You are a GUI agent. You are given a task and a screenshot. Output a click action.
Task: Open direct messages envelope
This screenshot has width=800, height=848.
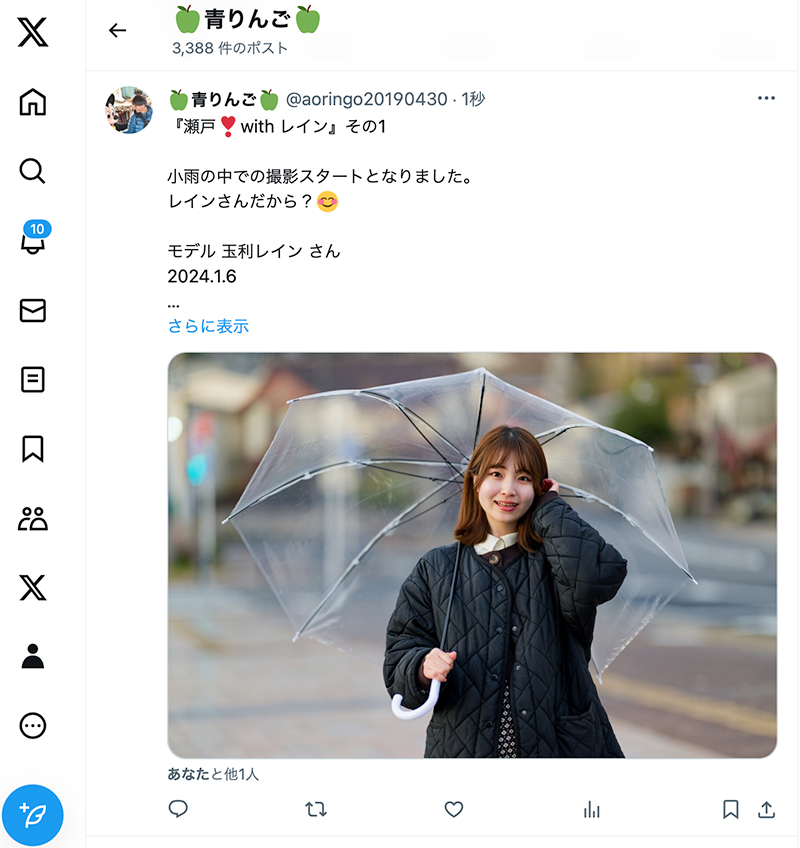click(x=33, y=310)
